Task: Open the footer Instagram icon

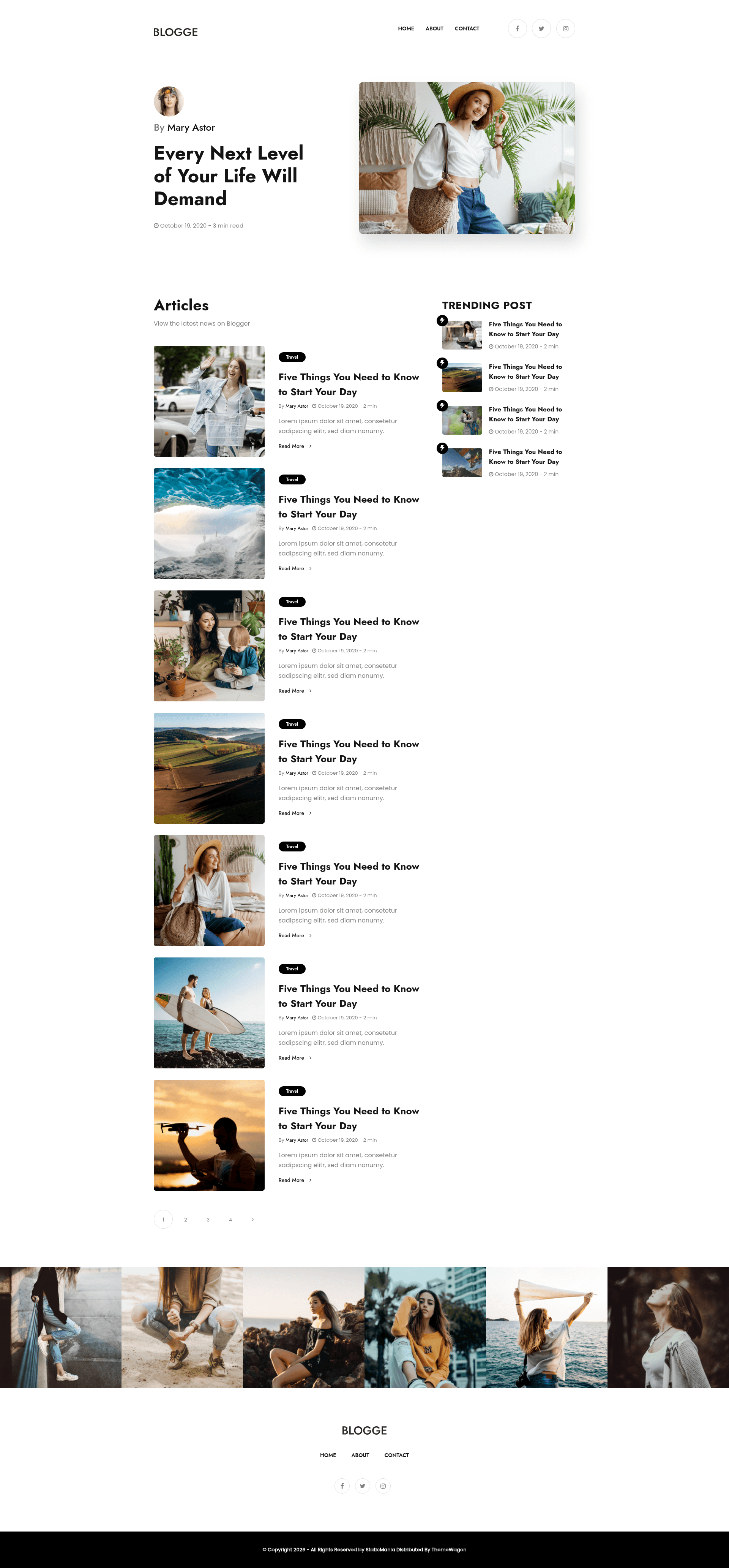Action: pos(383,1486)
